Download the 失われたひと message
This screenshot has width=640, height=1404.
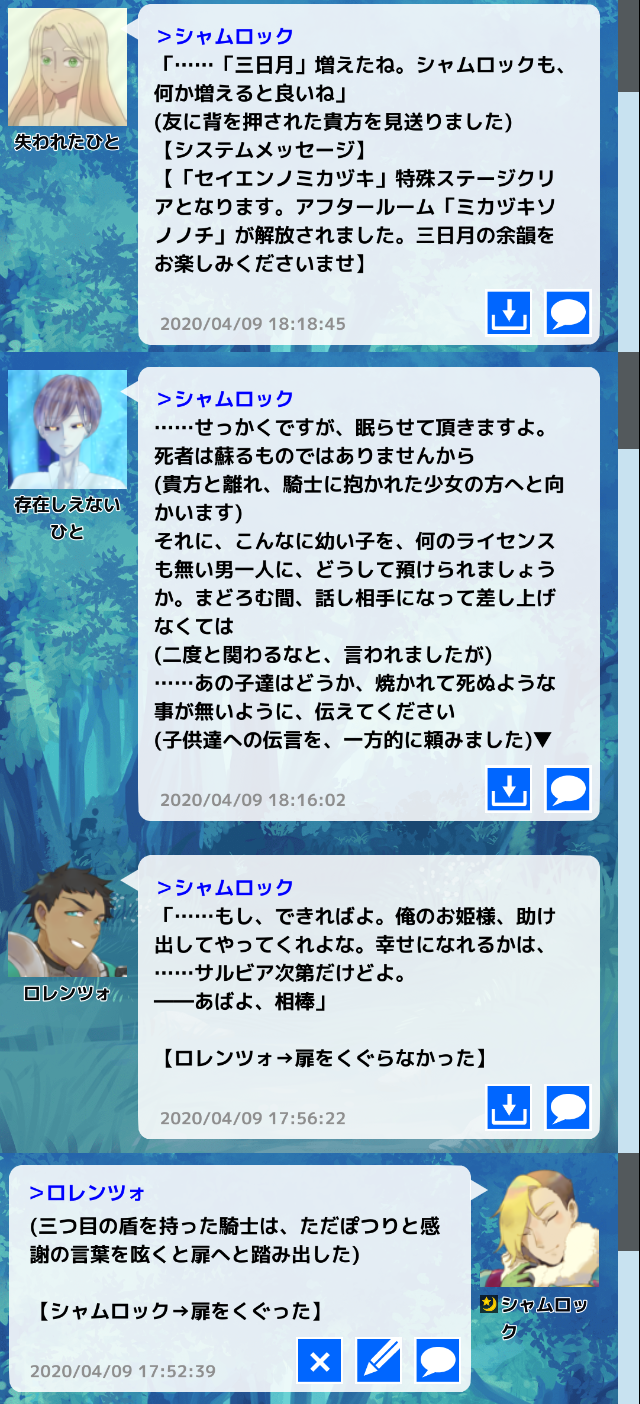pos(509,314)
